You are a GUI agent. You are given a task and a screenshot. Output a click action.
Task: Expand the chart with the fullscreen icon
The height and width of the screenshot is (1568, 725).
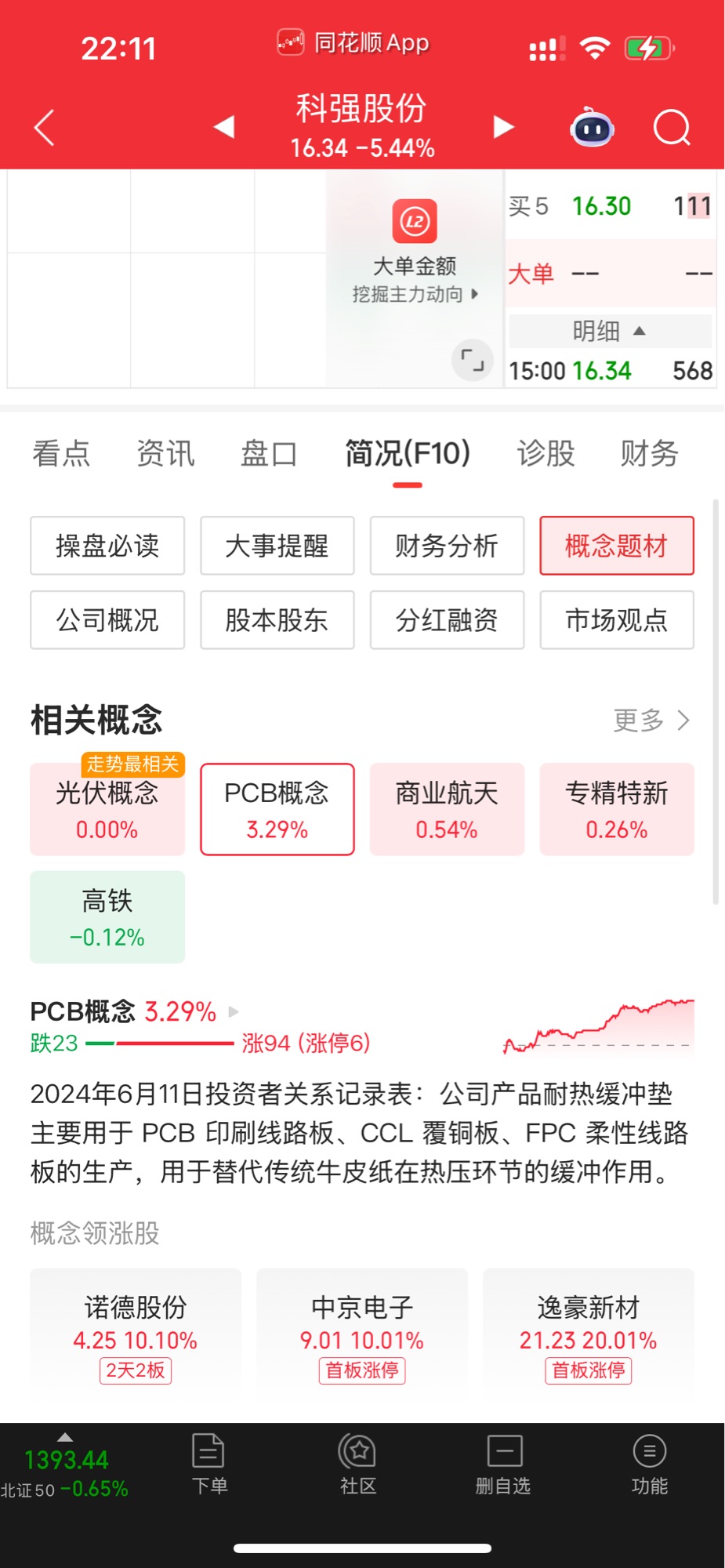(x=472, y=360)
